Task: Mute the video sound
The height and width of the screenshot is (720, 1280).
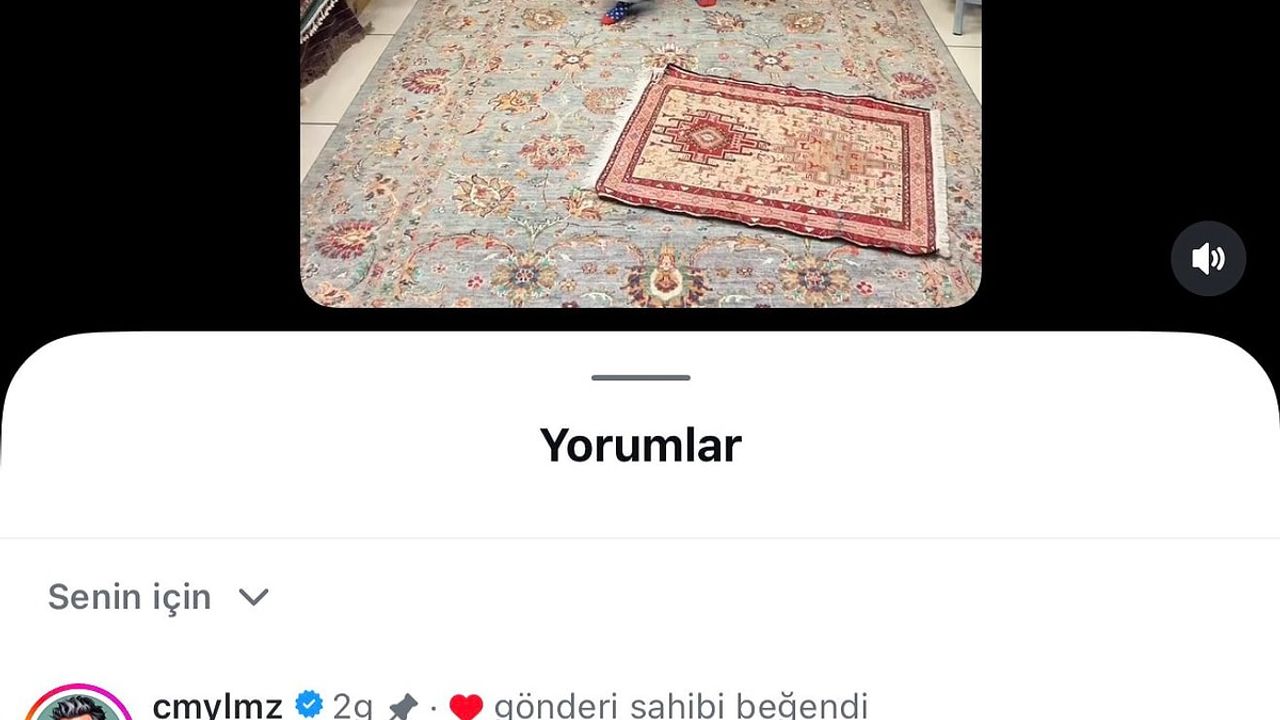Action: (x=1208, y=259)
